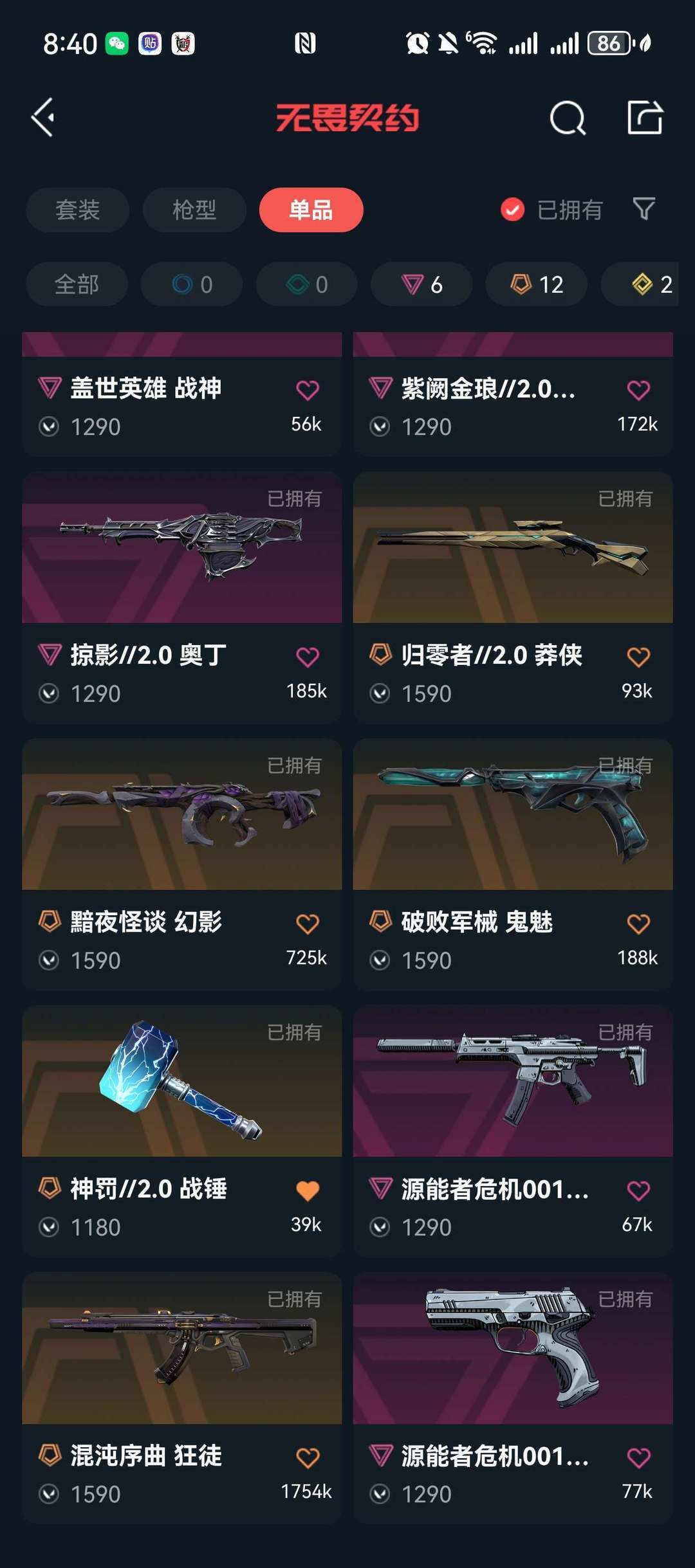
Task: Go back with the arrow at top left
Action: pyautogui.click(x=42, y=118)
